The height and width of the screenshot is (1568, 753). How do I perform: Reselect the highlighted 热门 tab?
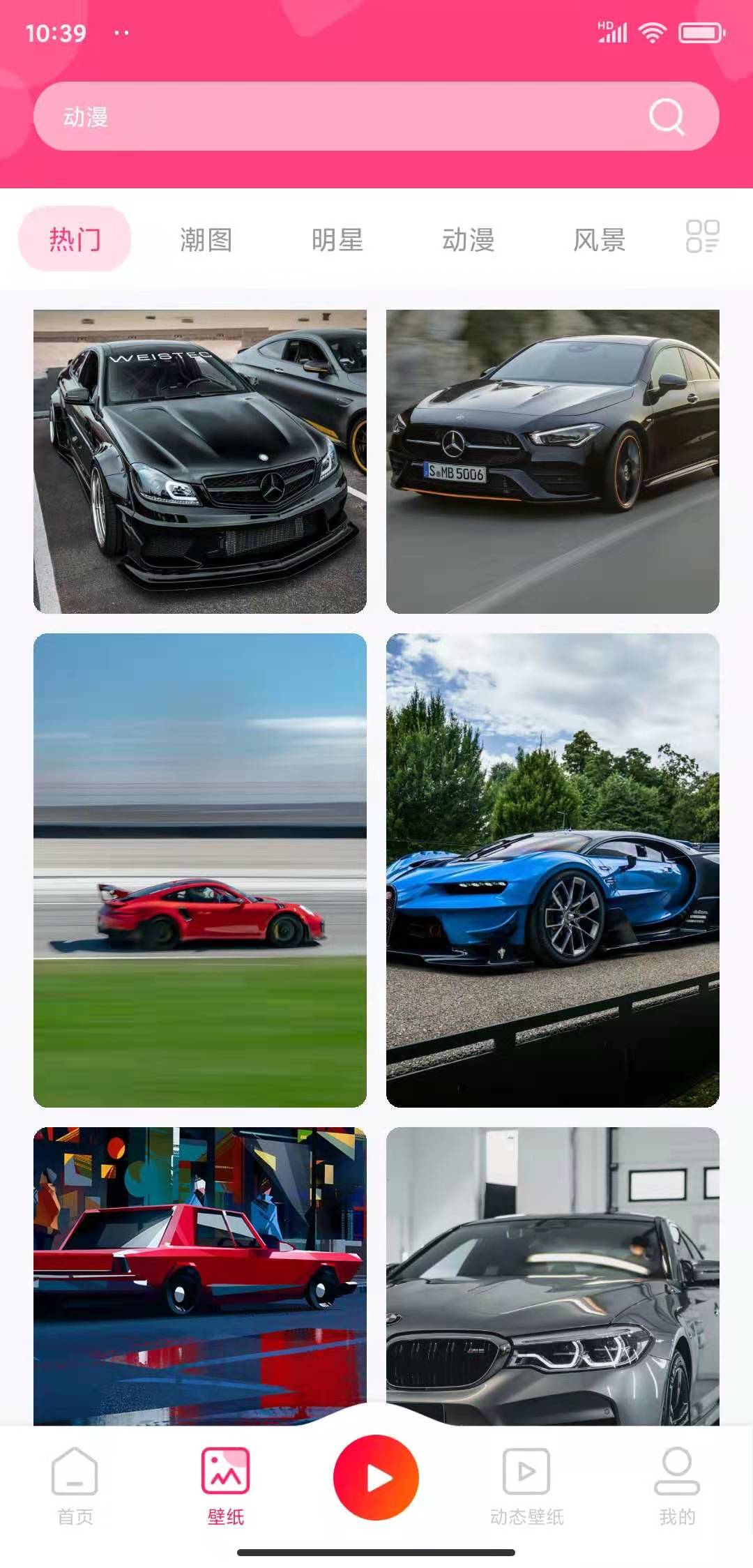pos(75,239)
